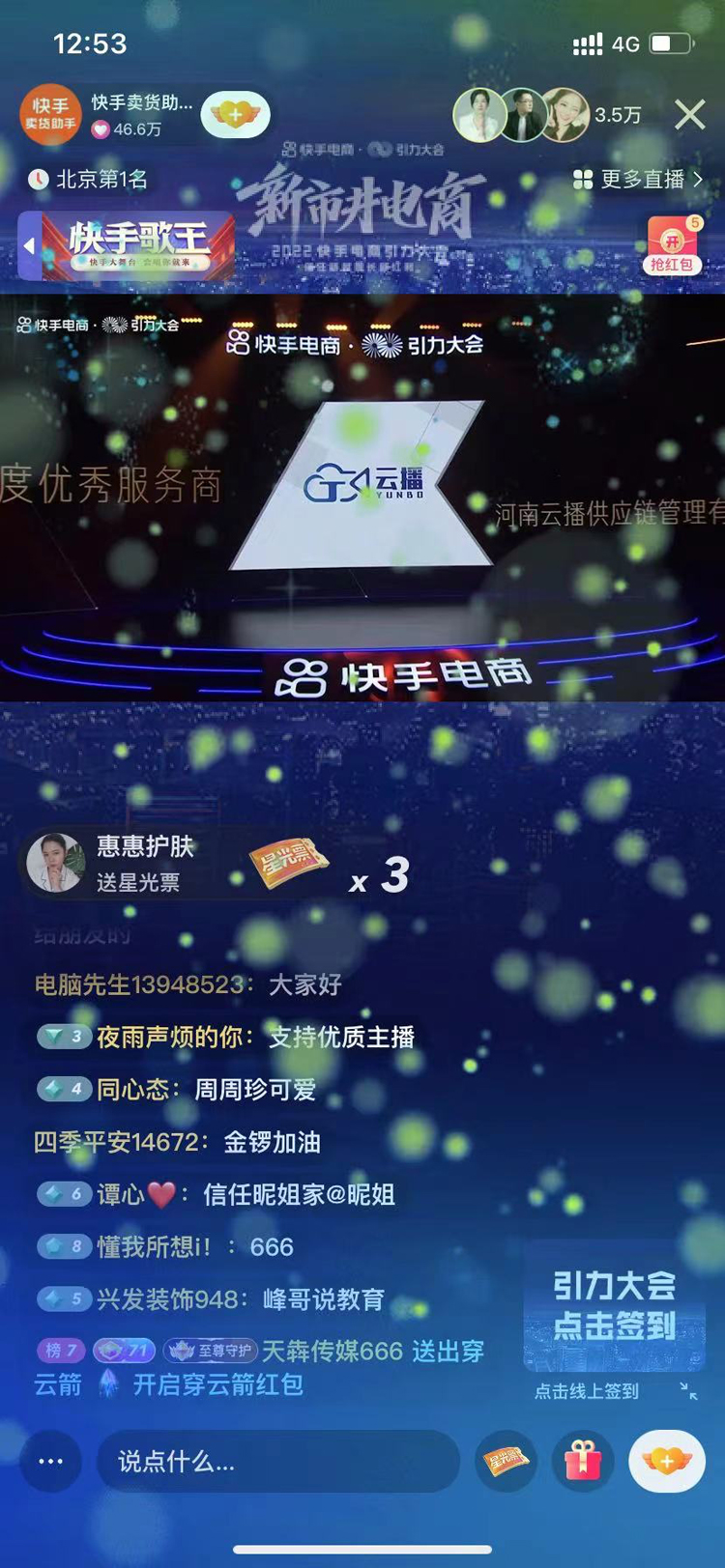725x1568 pixels.
Task: Follow the 快手卖货助手 streamer
Action: [x=235, y=115]
